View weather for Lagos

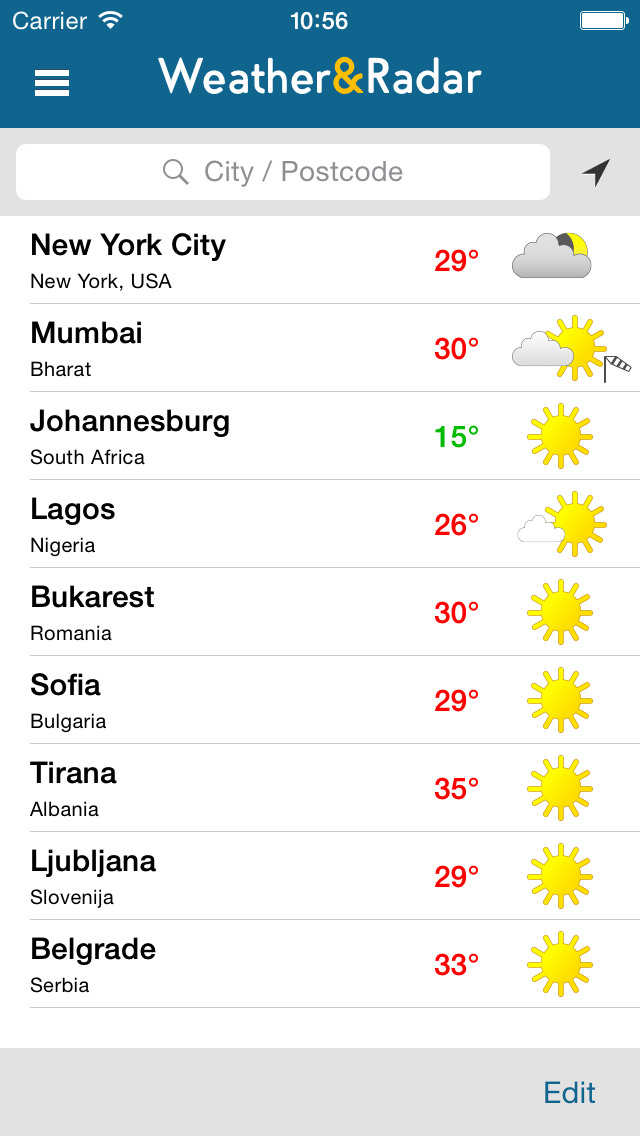click(x=320, y=524)
